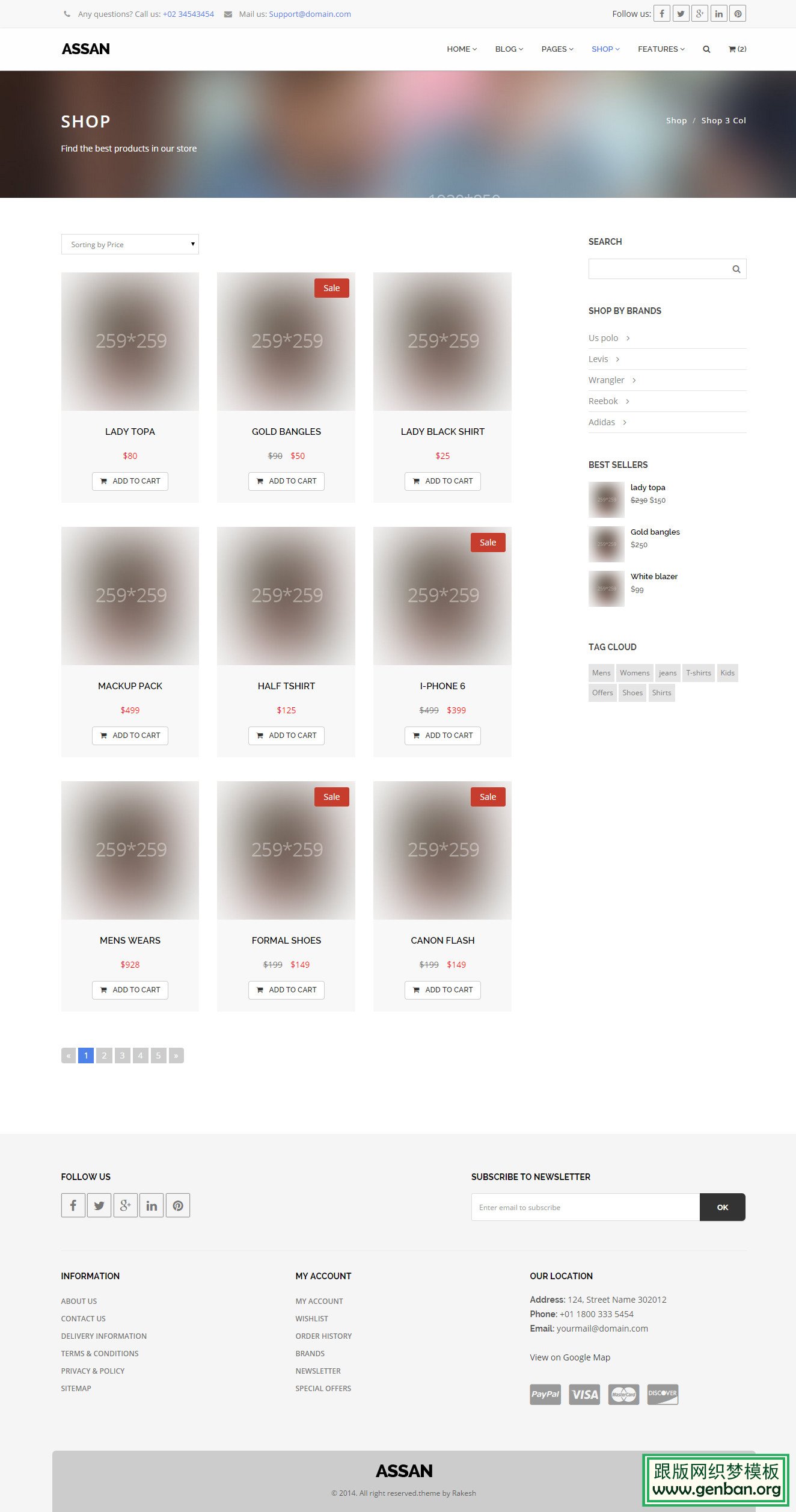This screenshot has width=796, height=1512.
Task: Tap the sidebar search input field
Action: coord(658,269)
